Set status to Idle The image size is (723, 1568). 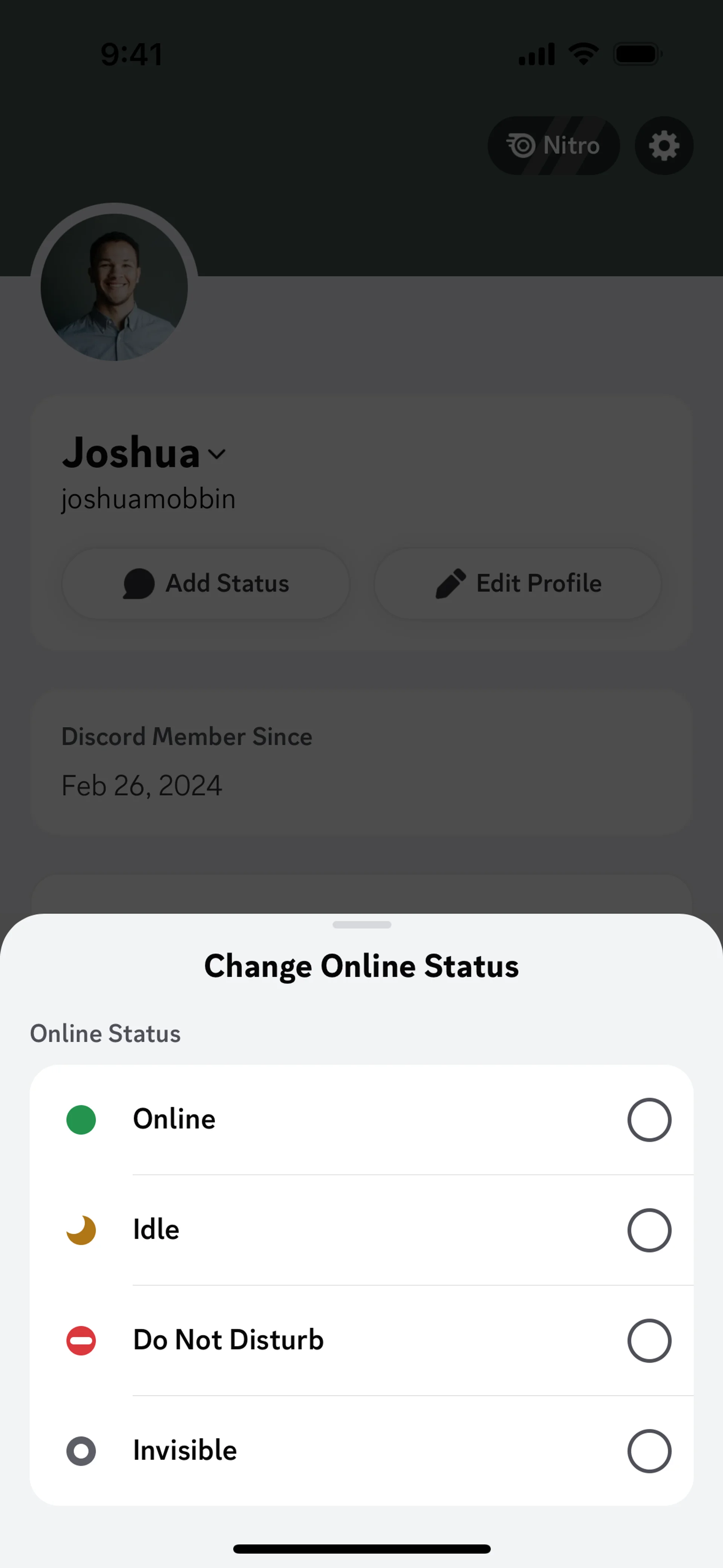(649, 1230)
